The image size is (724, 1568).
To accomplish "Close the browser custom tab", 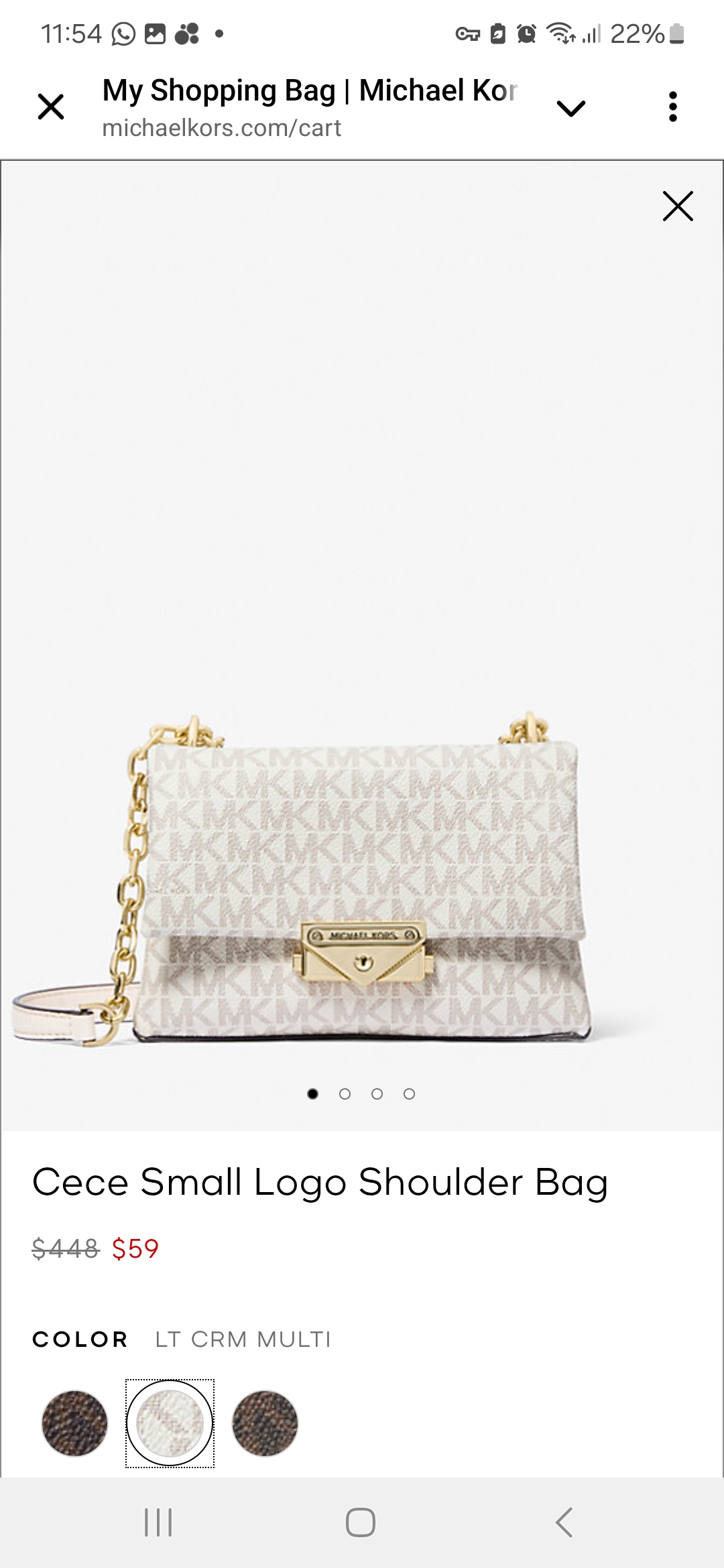I will (x=51, y=107).
